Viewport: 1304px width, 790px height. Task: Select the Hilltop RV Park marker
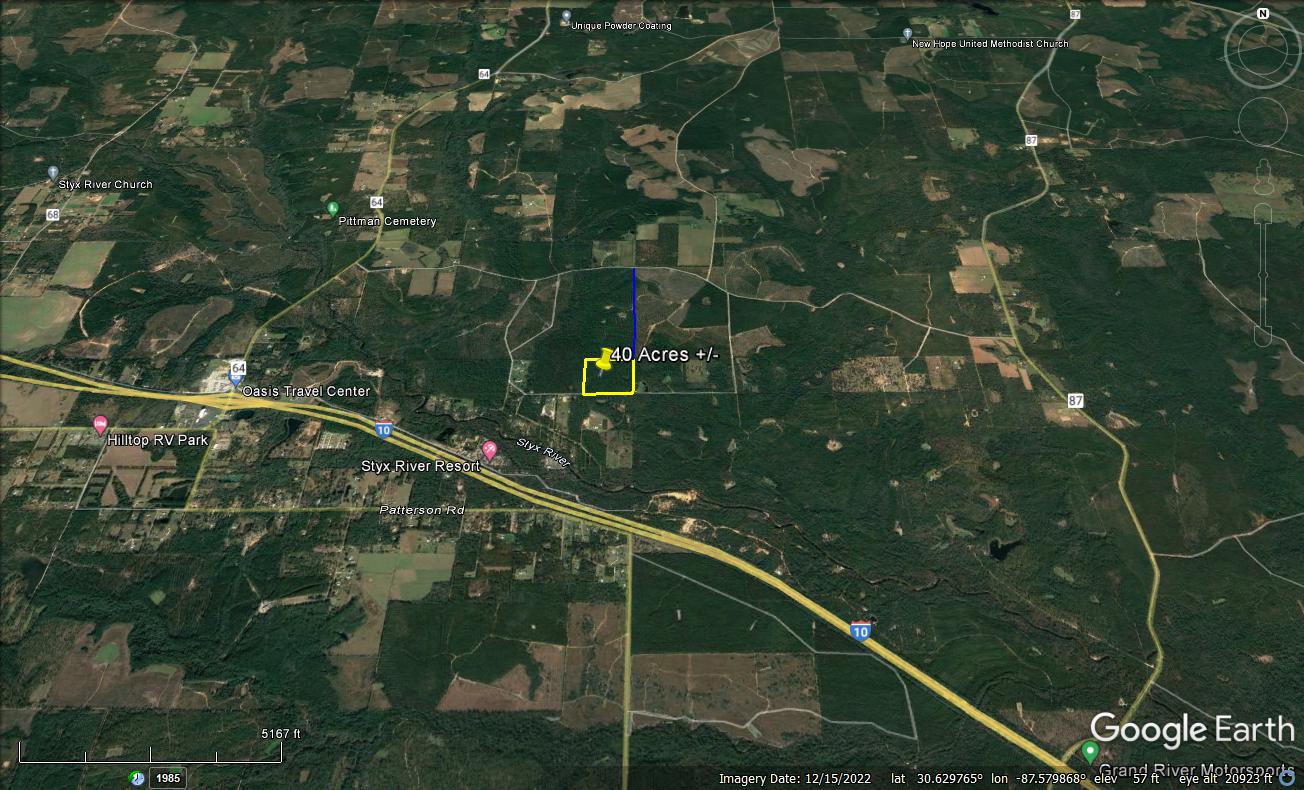pos(100,424)
